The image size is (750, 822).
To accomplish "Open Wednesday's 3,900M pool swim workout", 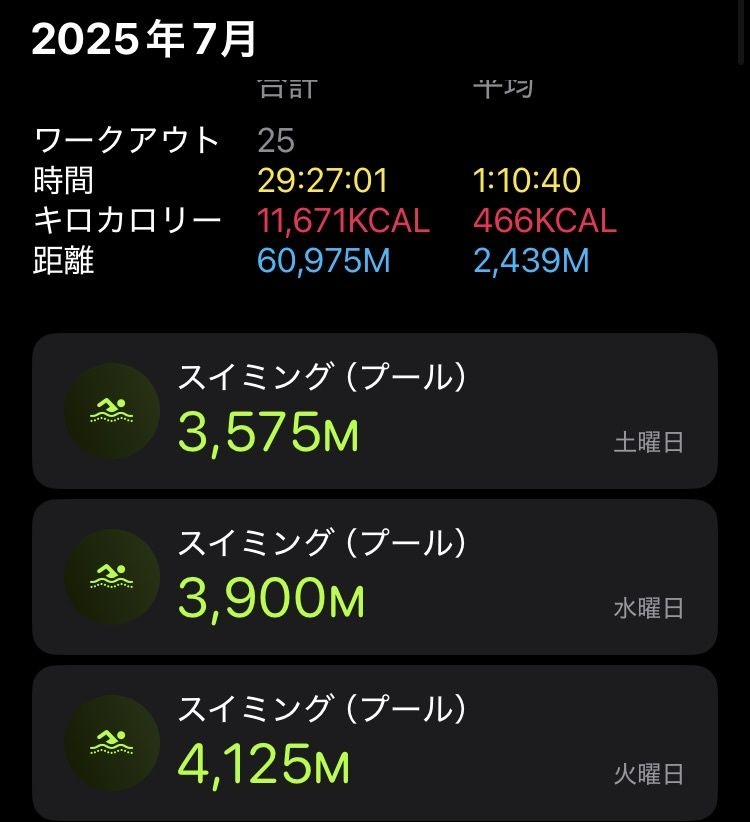I will tap(375, 577).
